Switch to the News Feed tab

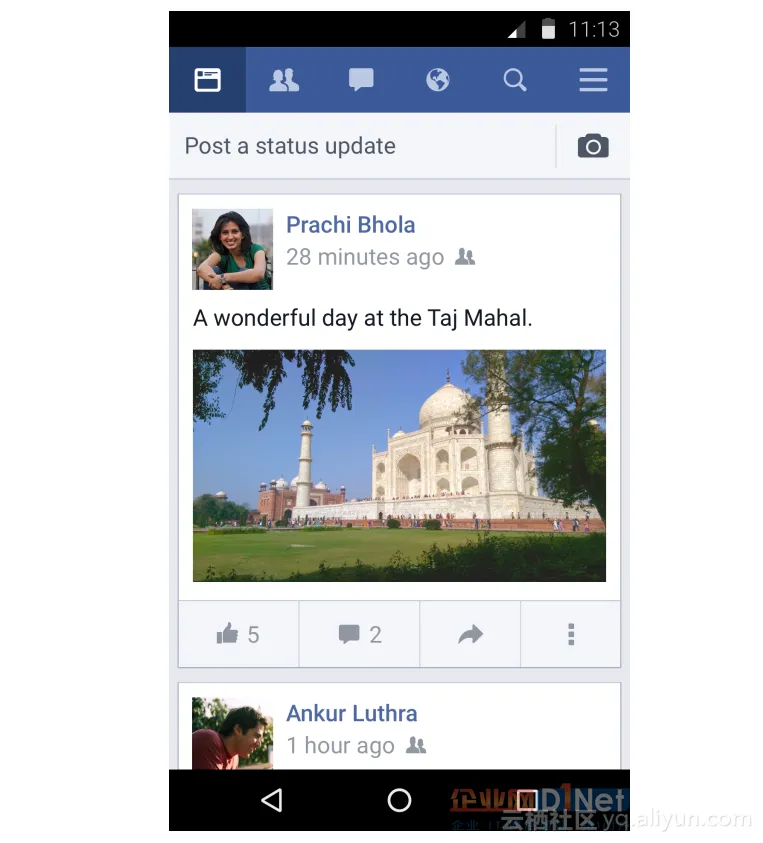click(207, 80)
